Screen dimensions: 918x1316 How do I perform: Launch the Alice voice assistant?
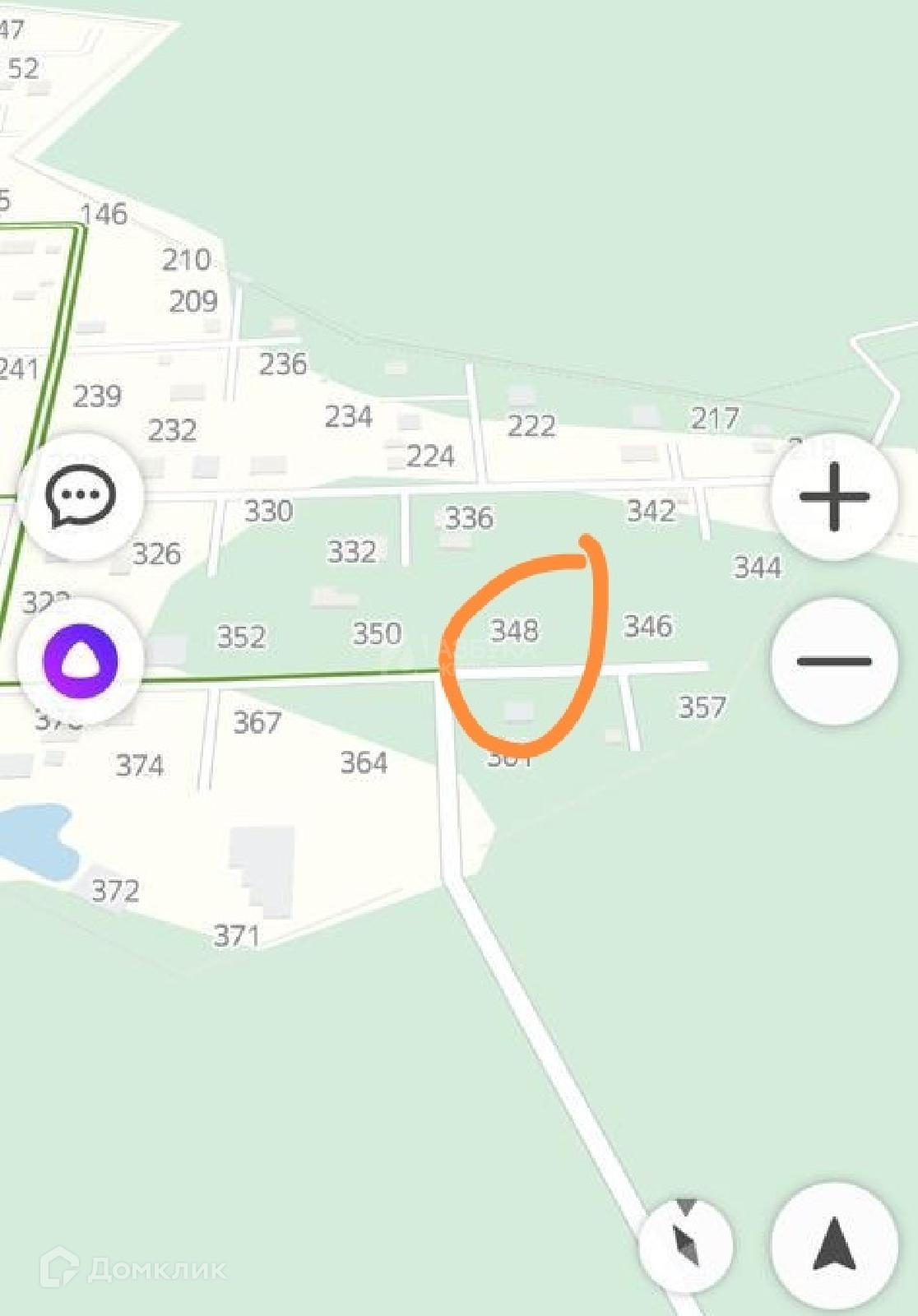[x=80, y=660]
